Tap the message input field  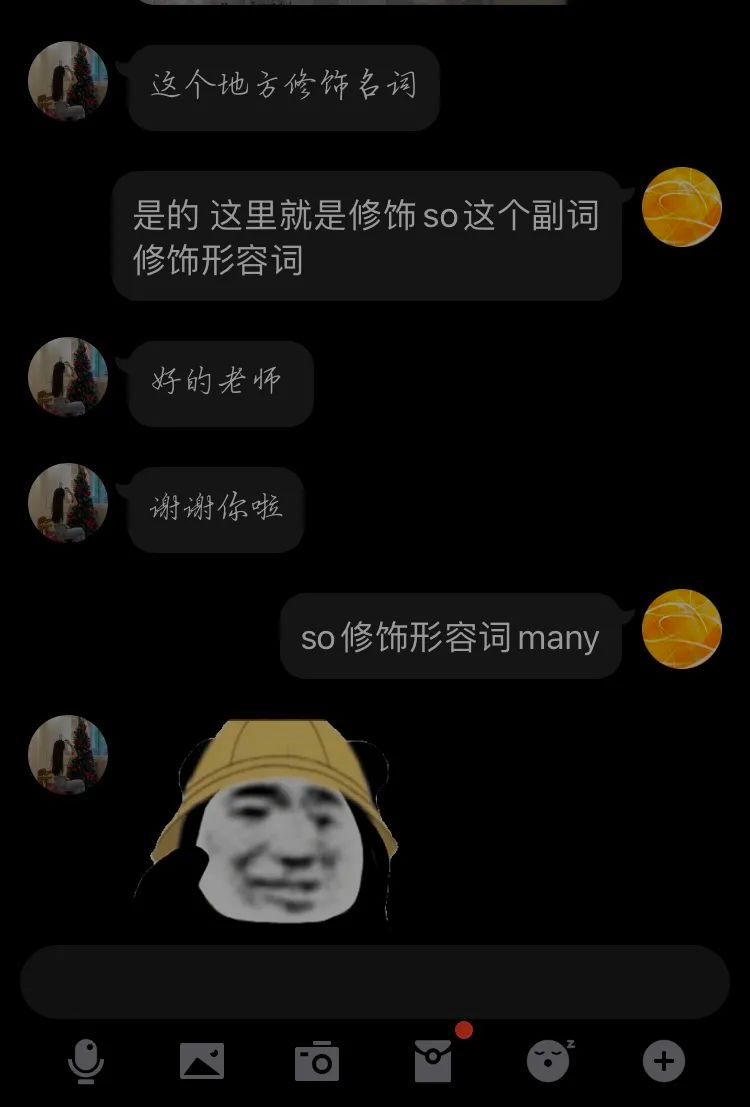click(374, 982)
